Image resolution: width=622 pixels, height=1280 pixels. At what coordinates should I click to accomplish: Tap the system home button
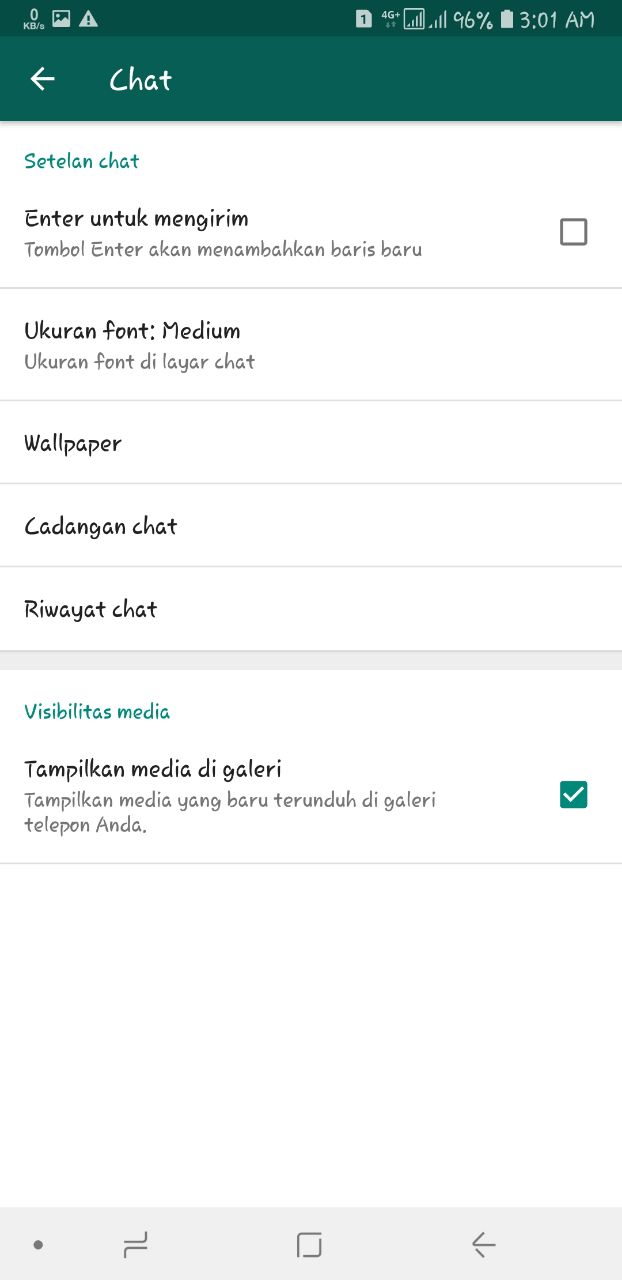309,1245
